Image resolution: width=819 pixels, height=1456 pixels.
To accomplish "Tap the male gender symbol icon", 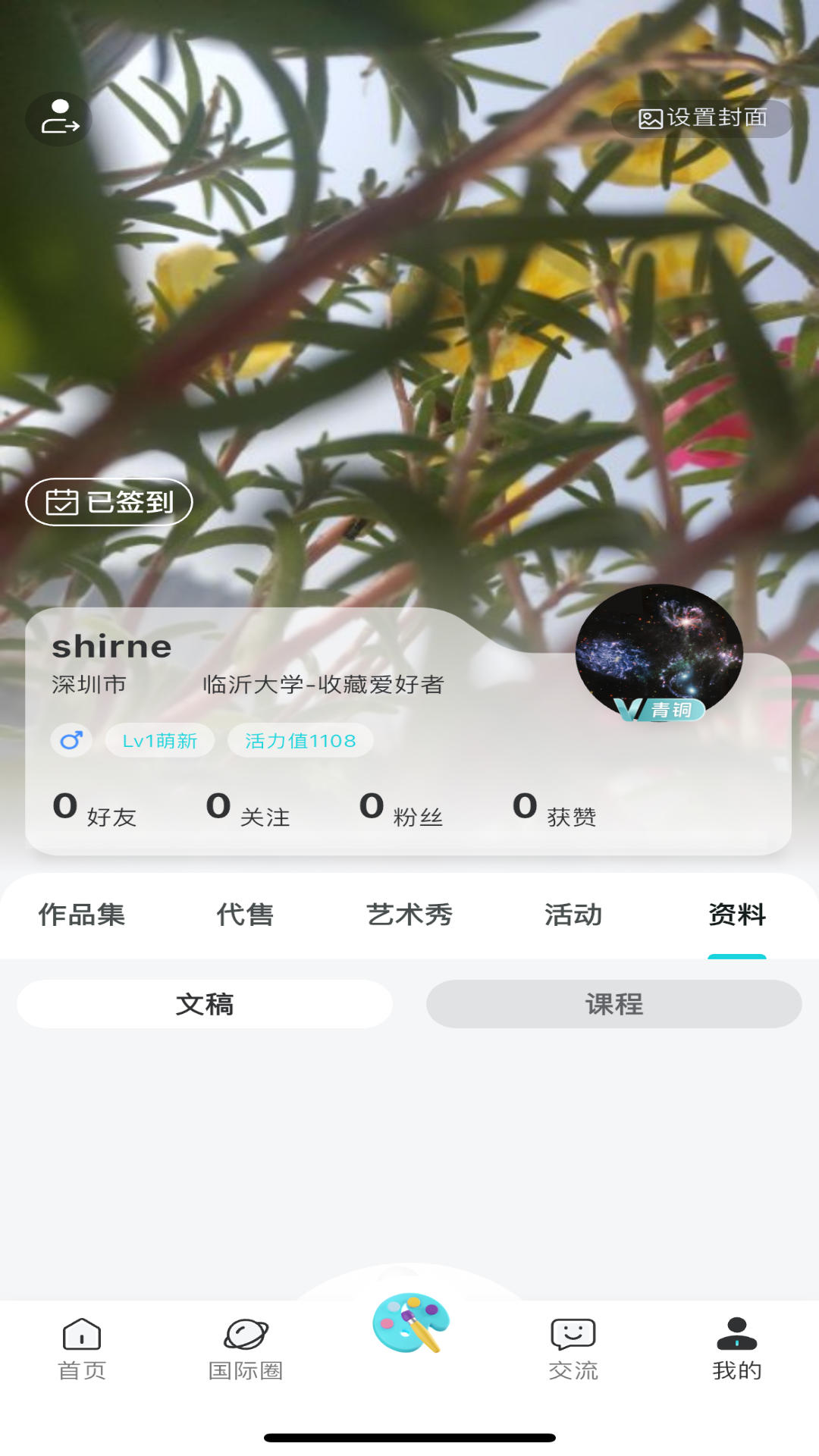I will click(71, 740).
